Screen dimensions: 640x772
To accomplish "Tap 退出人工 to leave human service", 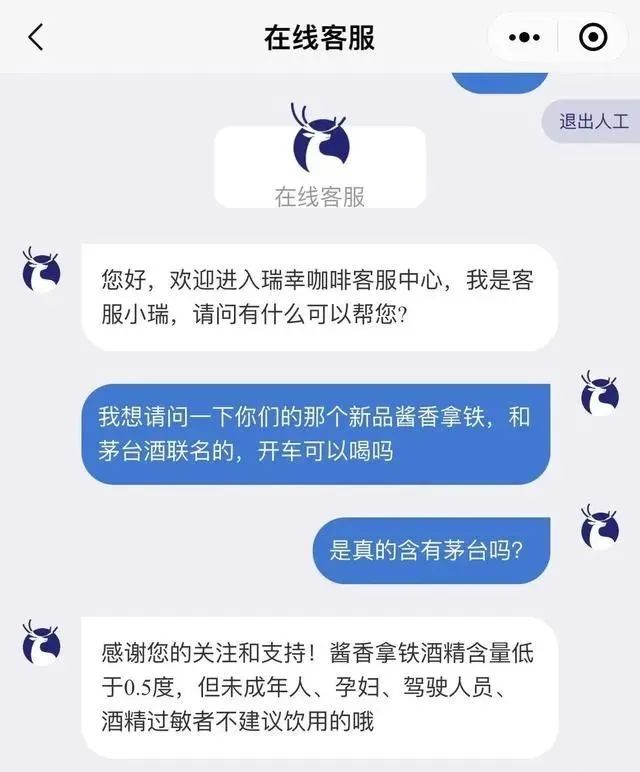I will tap(593, 122).
